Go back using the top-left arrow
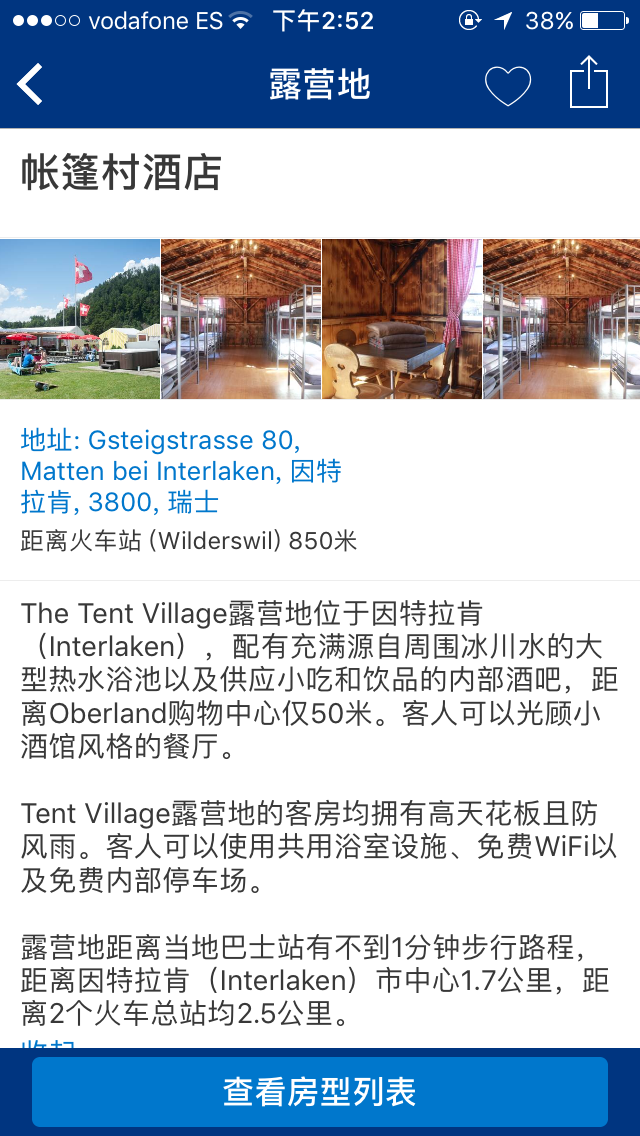Screen dimensions: 640x1136 [x=31, y=84]
